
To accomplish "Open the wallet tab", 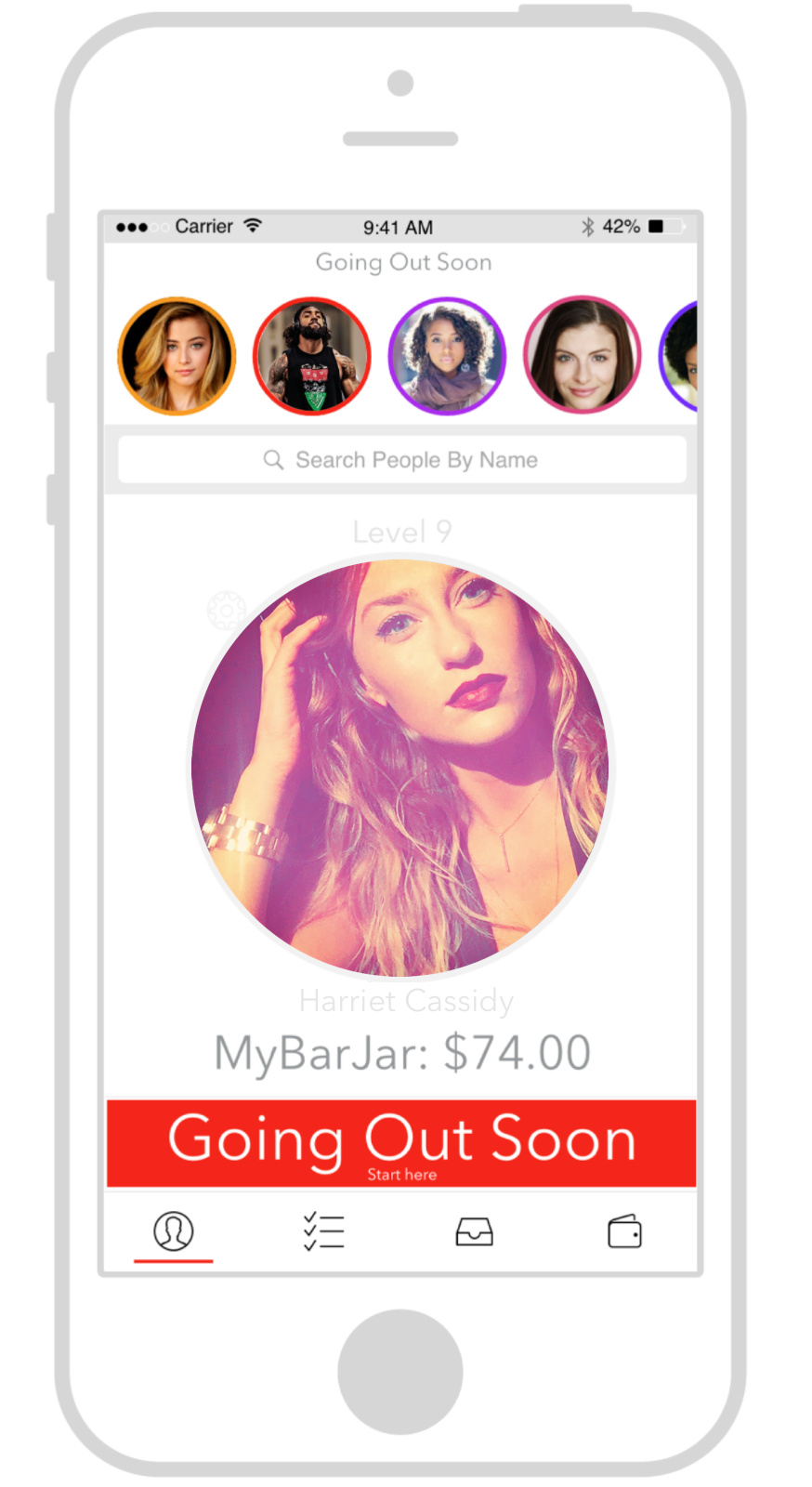I will (624, 1232).
